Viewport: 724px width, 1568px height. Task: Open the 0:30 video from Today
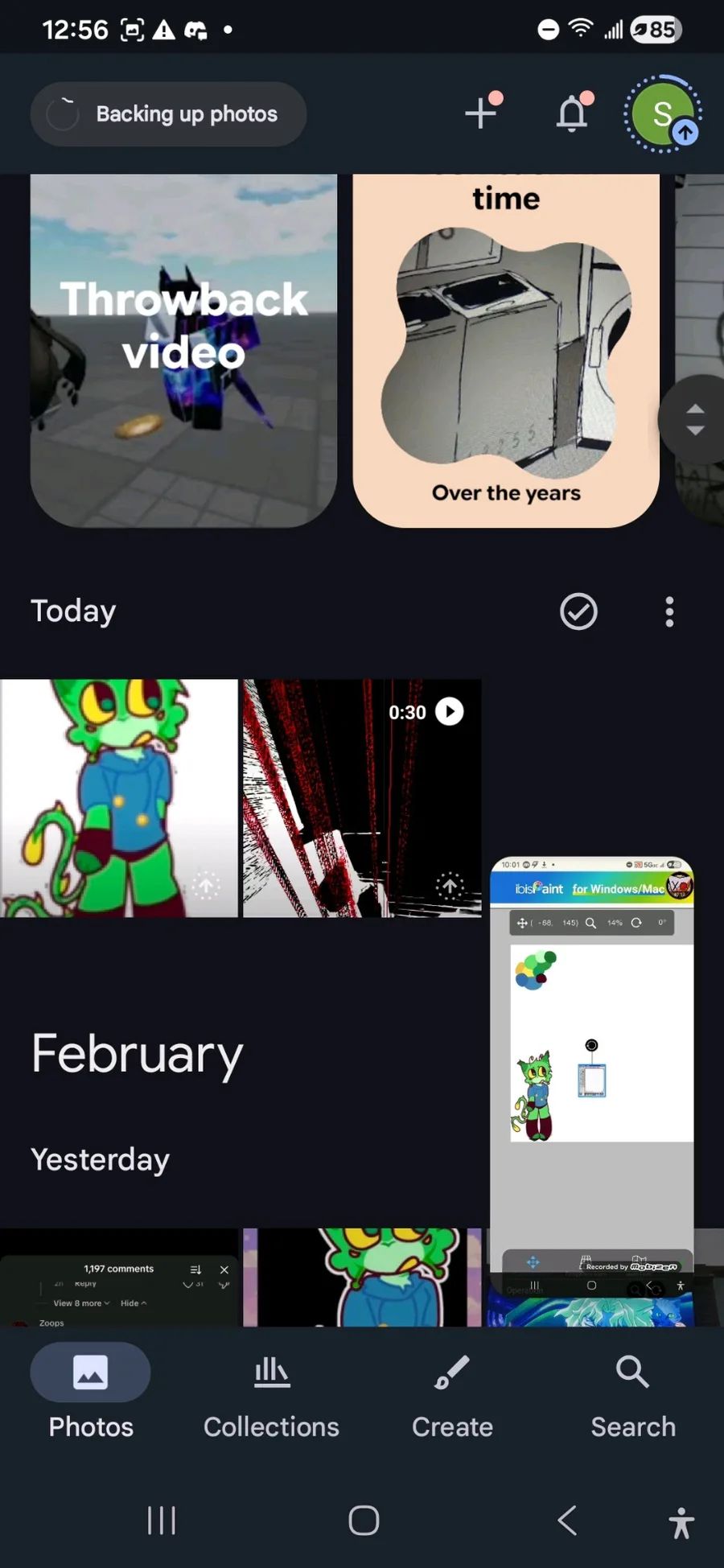362,798
